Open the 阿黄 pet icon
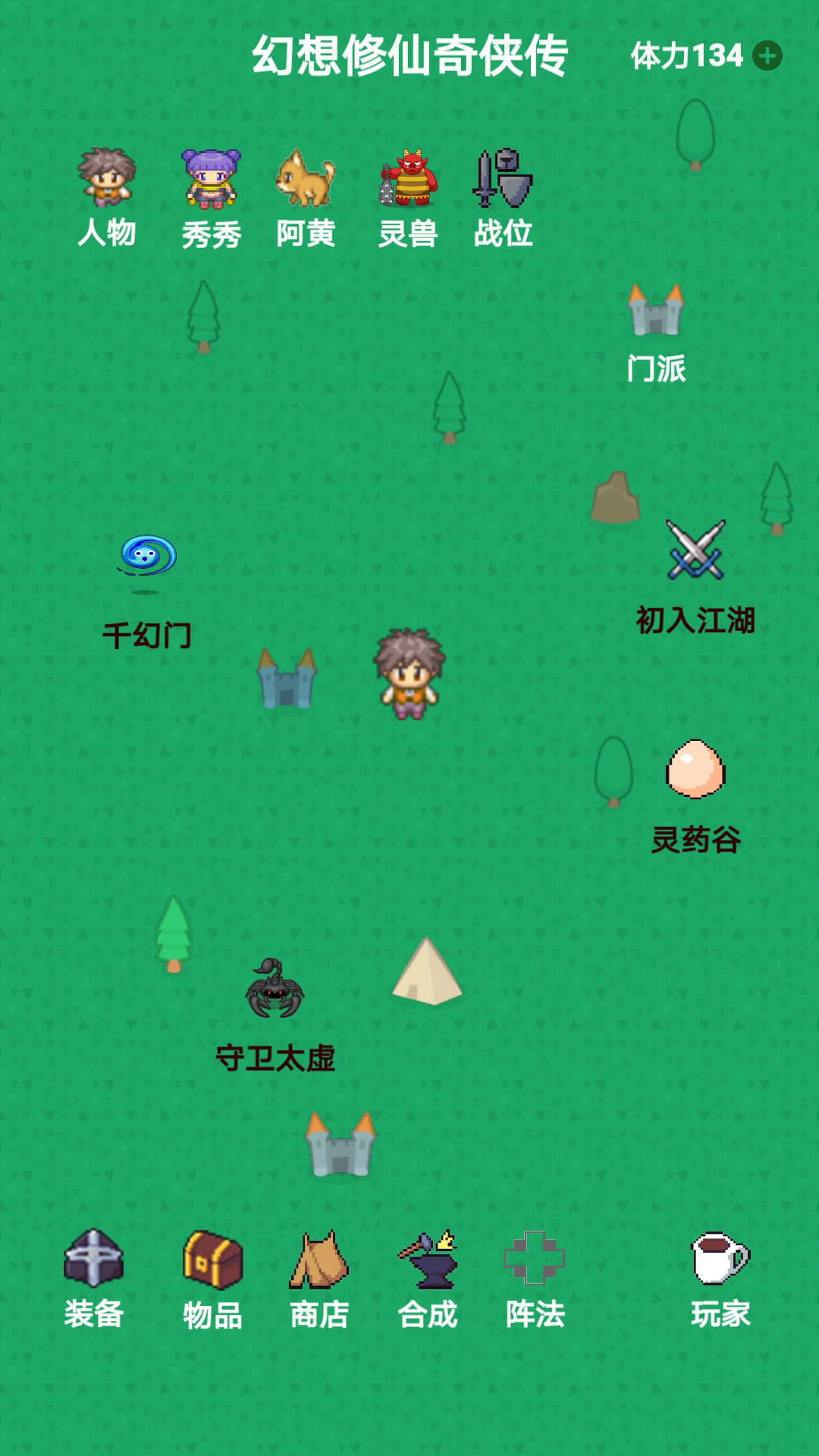 coord(306,182)
